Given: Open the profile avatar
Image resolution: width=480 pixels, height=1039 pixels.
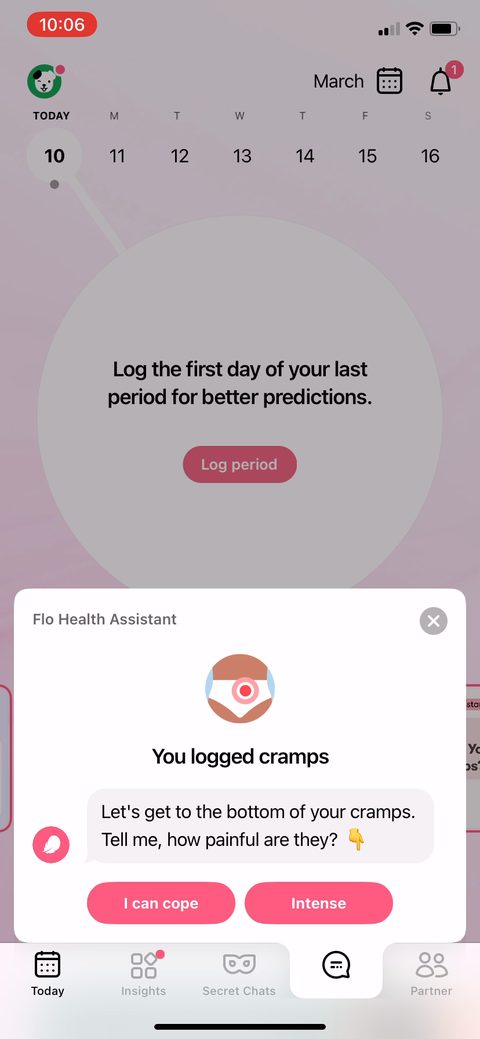Looking at the screenshot, I should (44, 82).
